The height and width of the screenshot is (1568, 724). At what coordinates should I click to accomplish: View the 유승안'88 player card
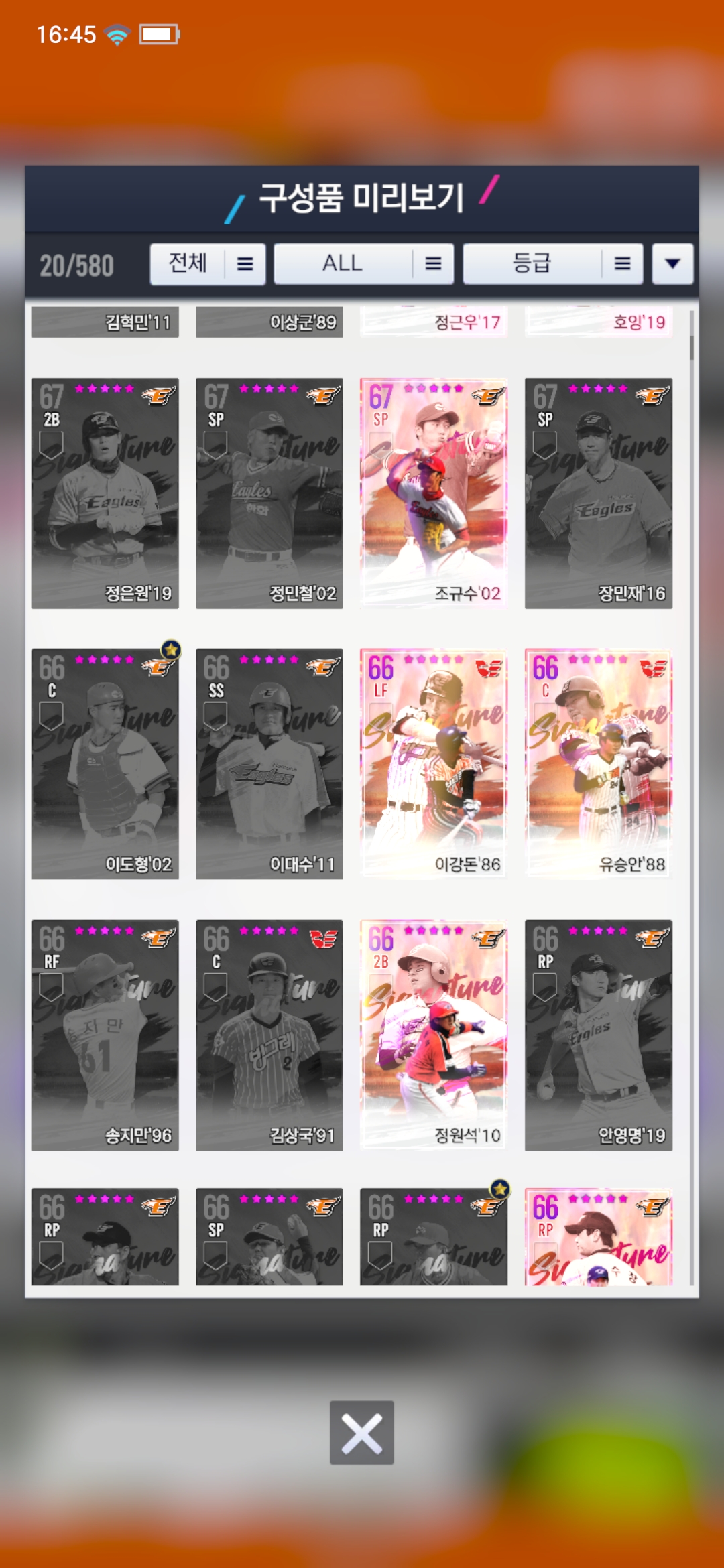pos(598,764)
